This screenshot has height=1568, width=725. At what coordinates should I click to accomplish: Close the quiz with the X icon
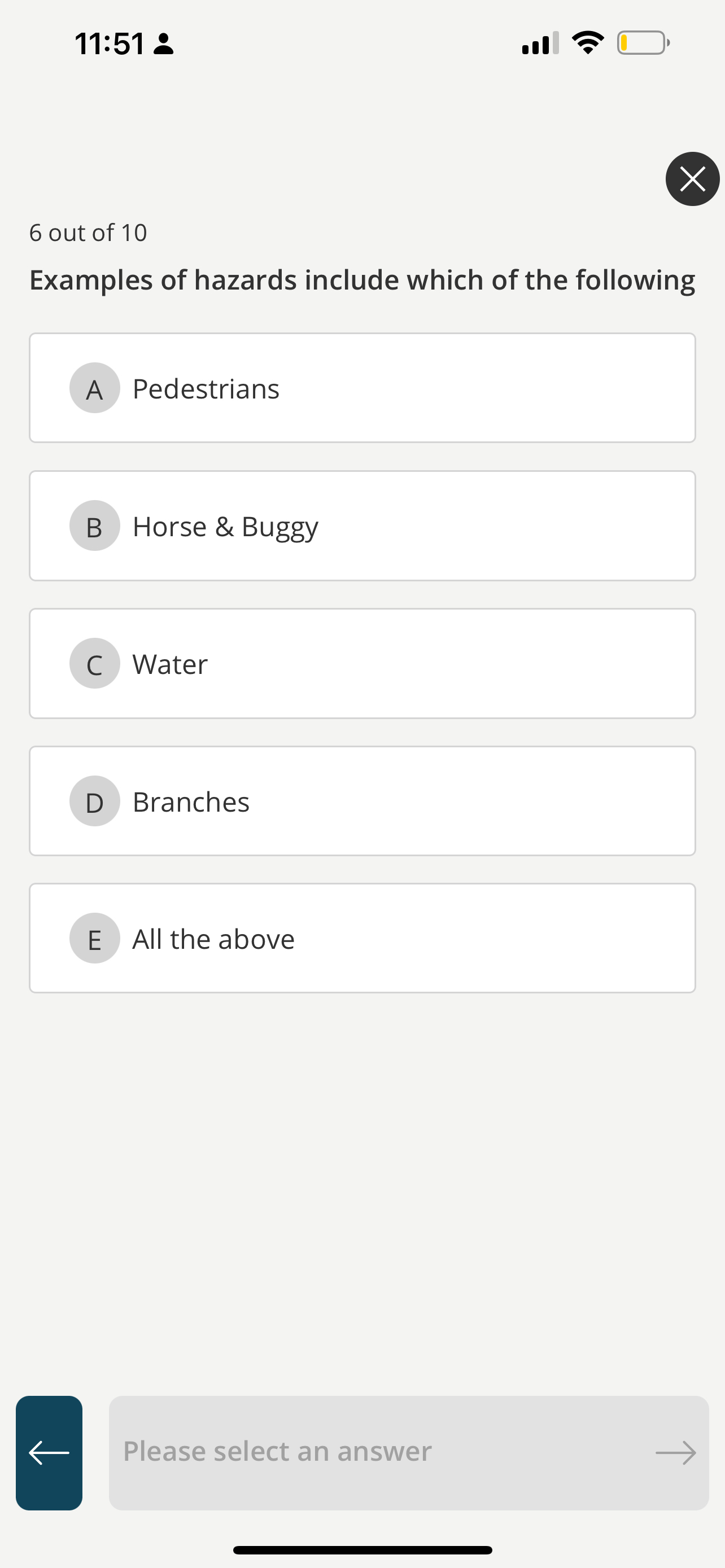coord(692,179)
